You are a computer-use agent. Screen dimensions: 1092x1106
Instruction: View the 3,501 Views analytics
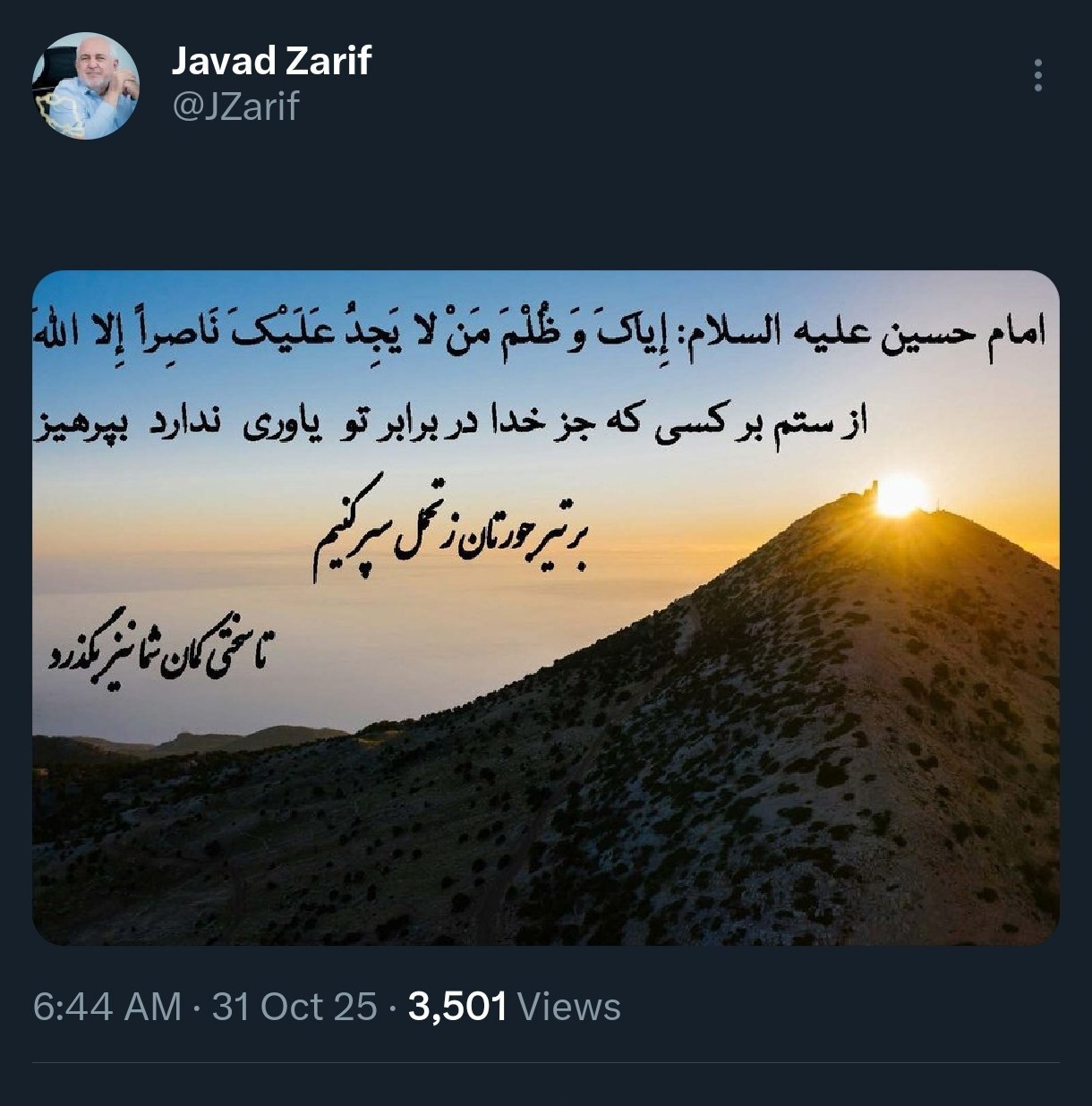[x=514, y=1007]
